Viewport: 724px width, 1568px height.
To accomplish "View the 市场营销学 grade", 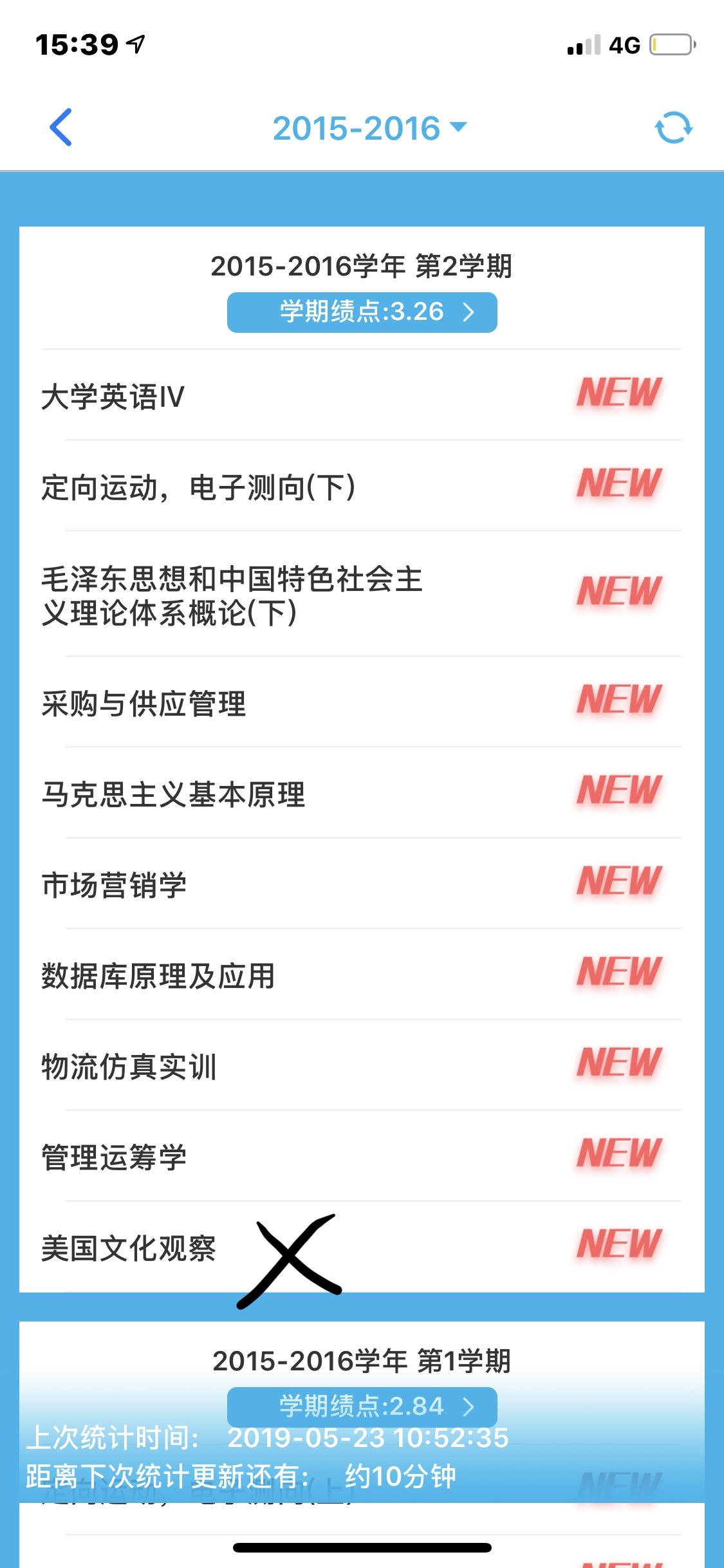I will (362, 884).
